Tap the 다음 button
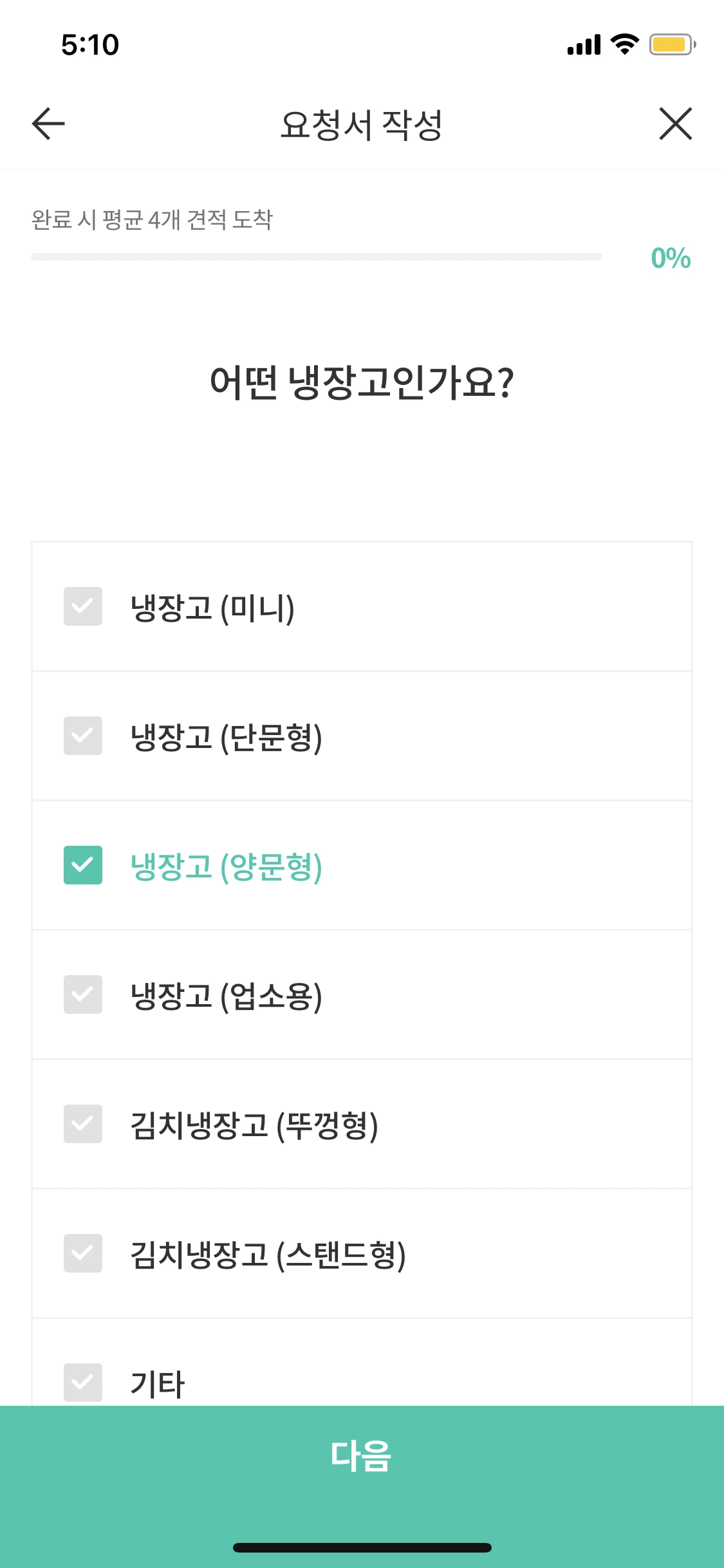Viewport: 724px width, 1568px height. (x=362, y=1456)
